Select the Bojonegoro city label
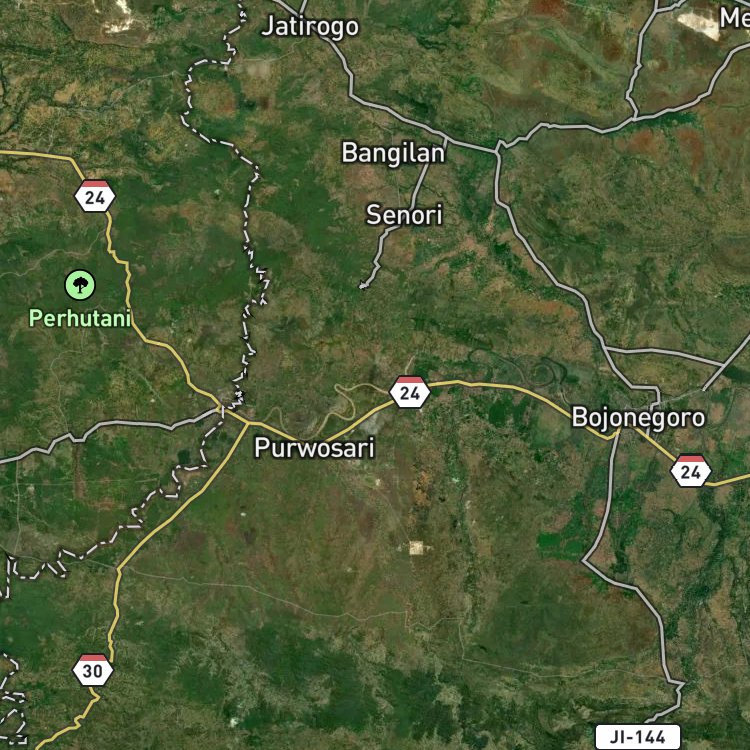Image resolution: width=750 pixels, height=750 pixels. (x=638, y=418)
